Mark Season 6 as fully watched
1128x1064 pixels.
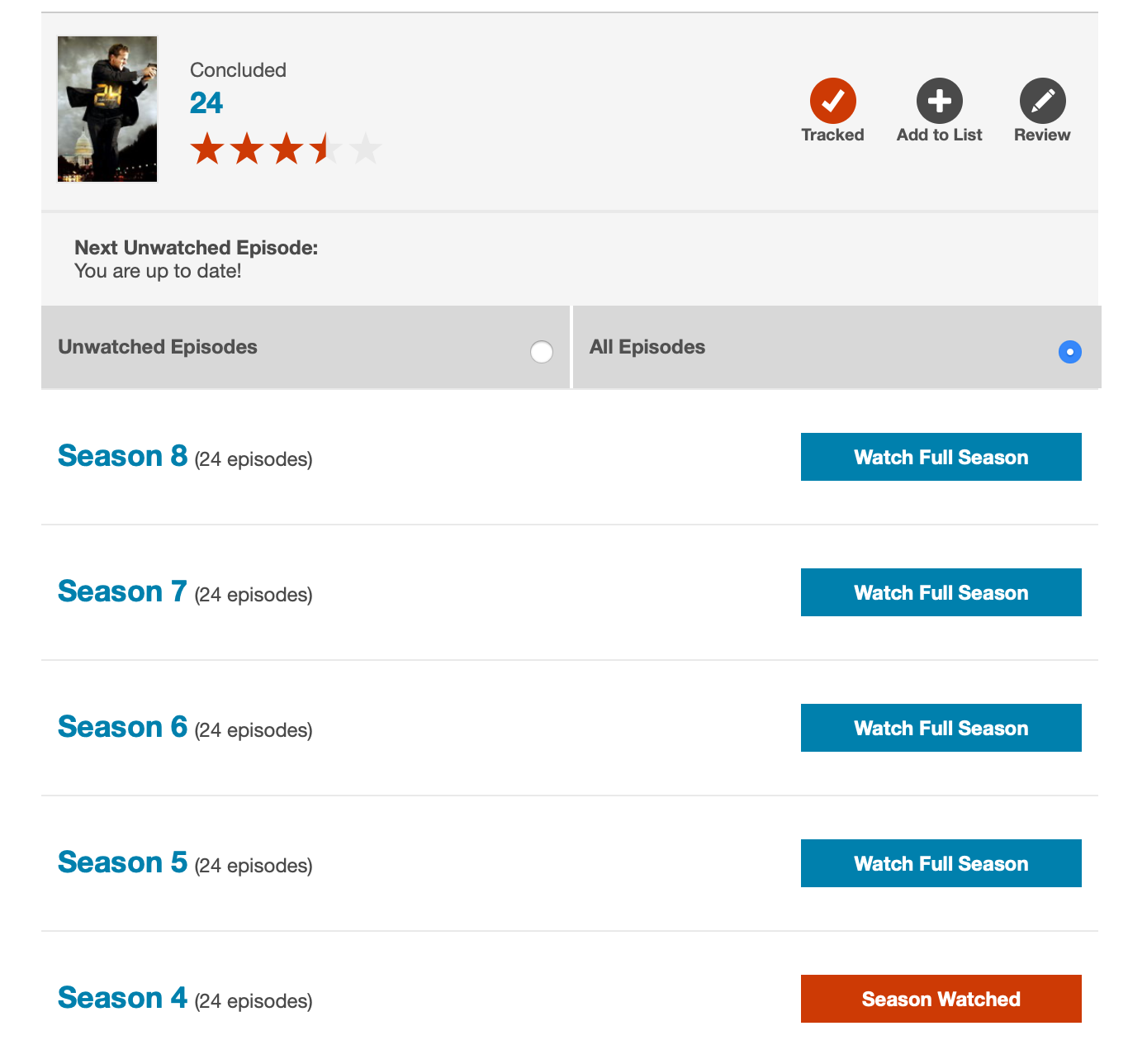[x=941, y=728]
